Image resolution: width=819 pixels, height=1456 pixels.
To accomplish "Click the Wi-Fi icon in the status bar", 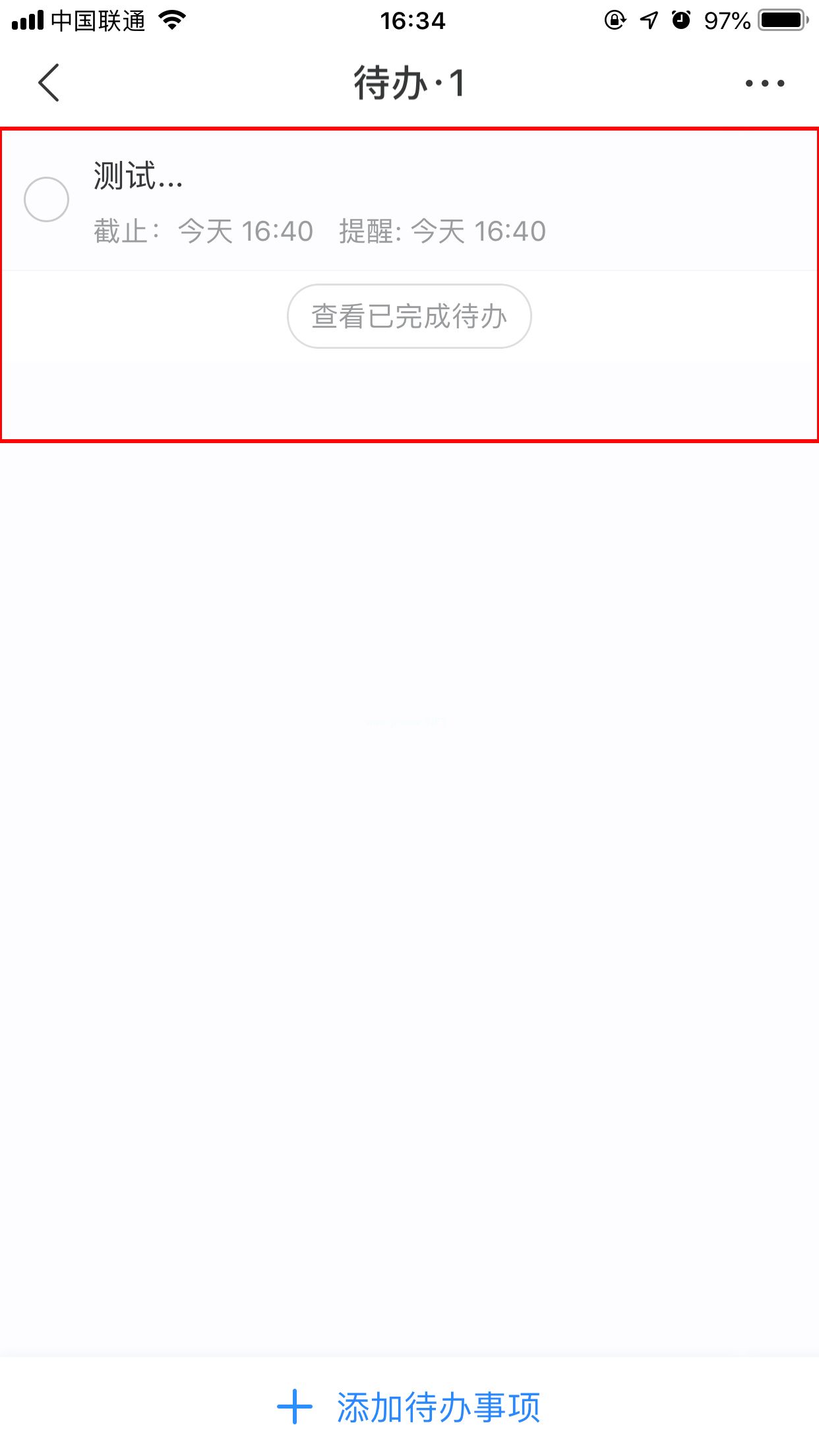I will click(171, 20).
